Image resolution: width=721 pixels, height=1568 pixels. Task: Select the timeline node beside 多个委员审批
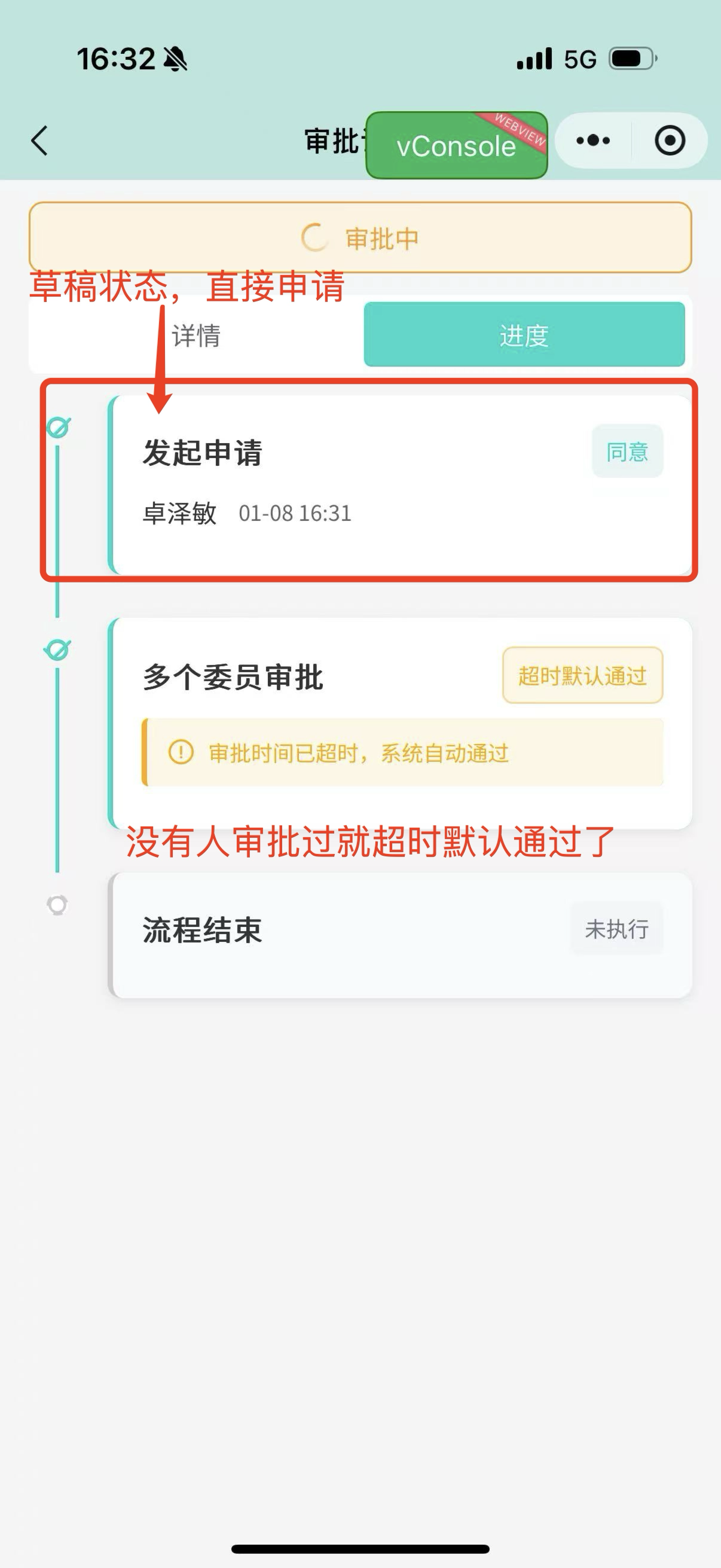(57, 650)
